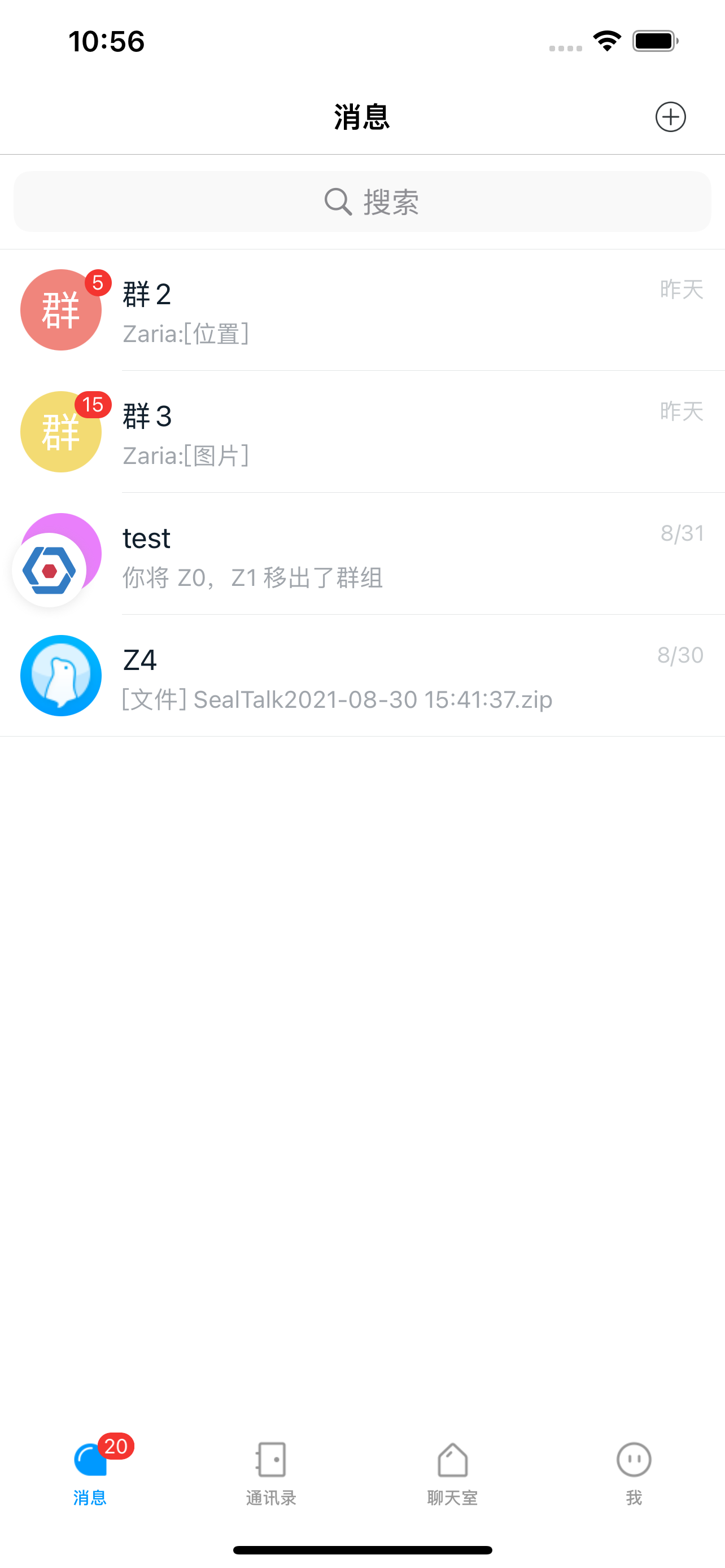Image resolution: width=725 pixels, height=1568 pixels.
Task: Tap the 搜索 search field
Action: [362, 202]
